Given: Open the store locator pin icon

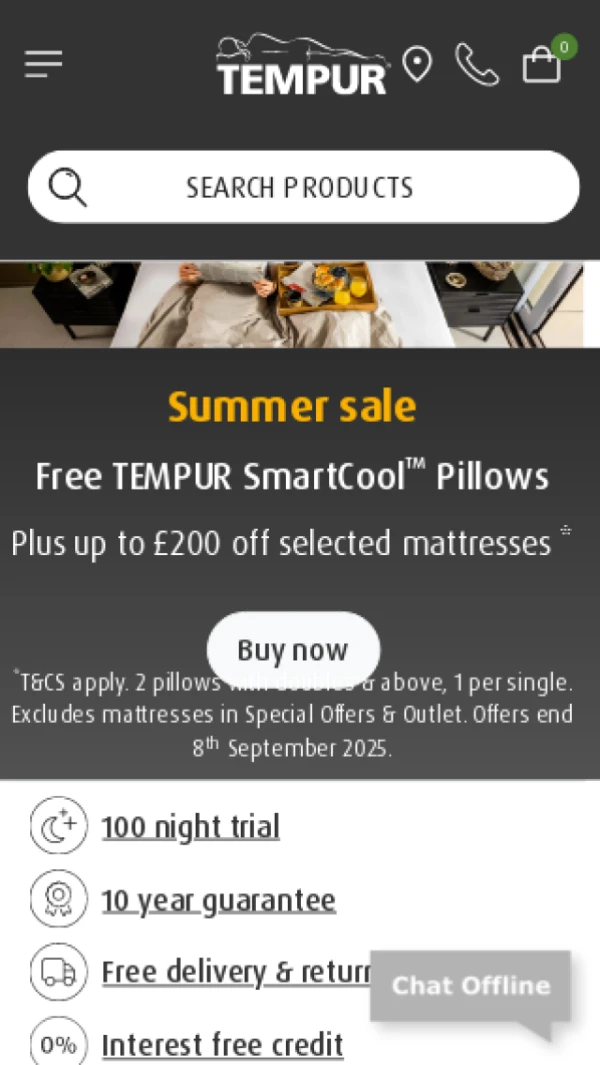Looking at the screenshot, I should coord(417,64).
